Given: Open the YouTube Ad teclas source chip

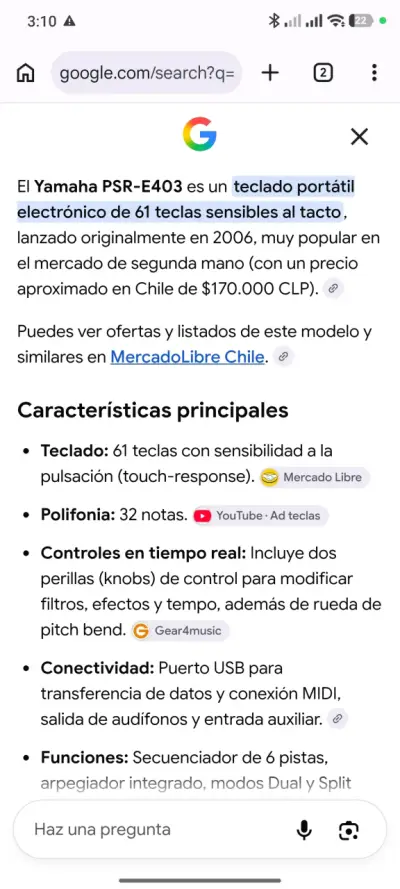Looking at the screenshot, I should pyautogui.click(x=261, y=515).
